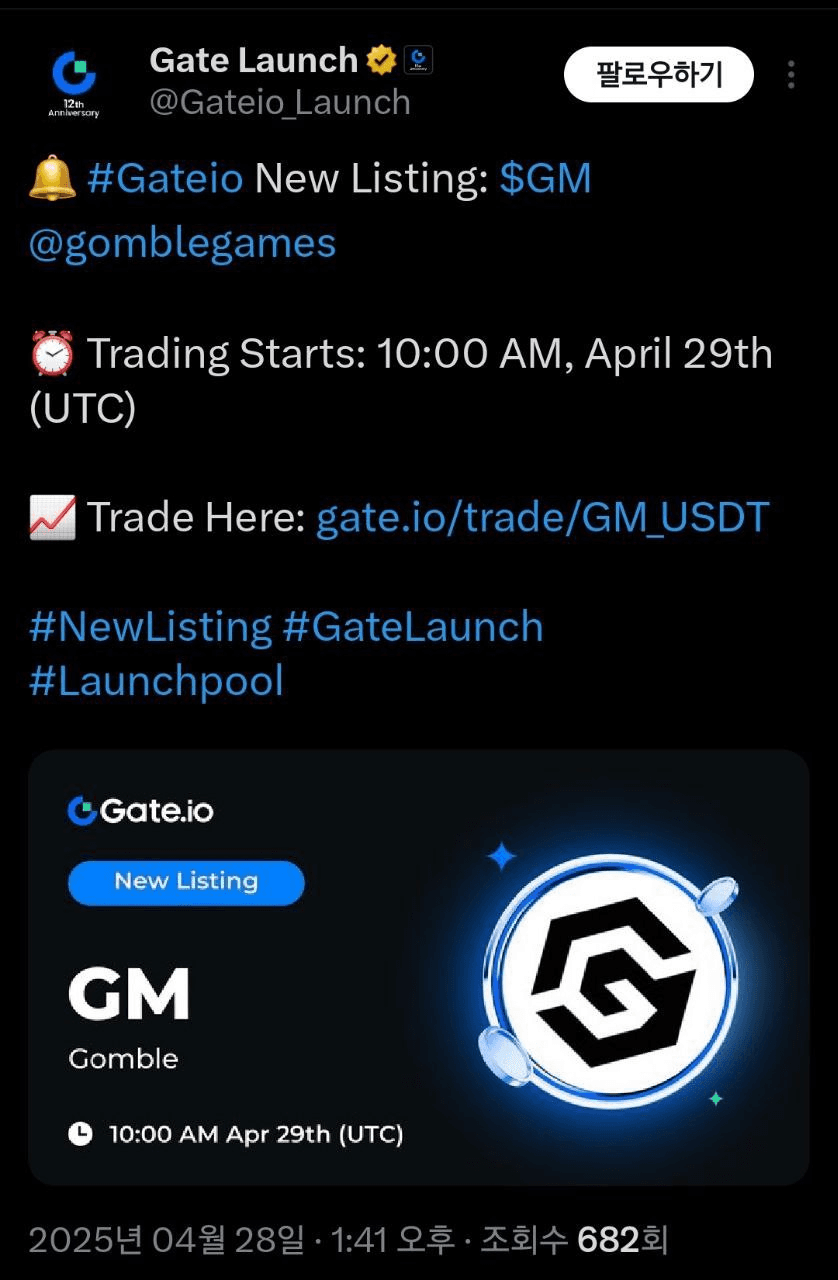
Task: Visit the @gomblegames profile mention
Action: [x=182, y=243]
